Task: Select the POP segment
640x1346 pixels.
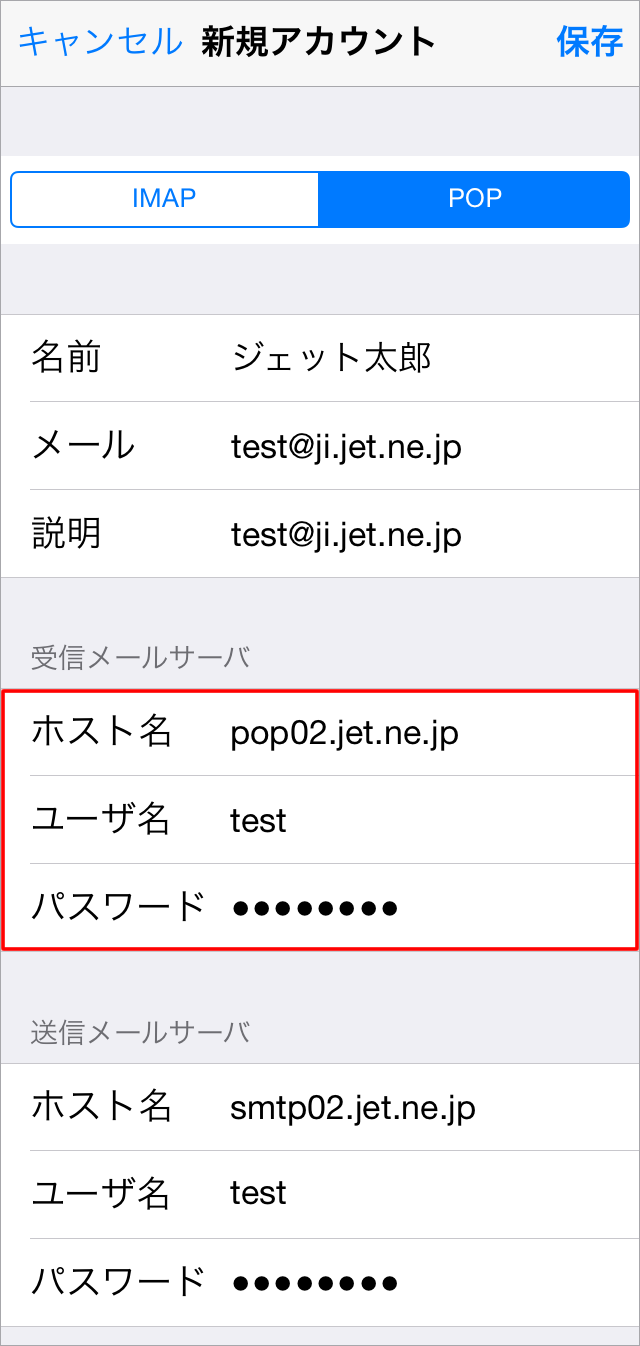Action: [x=474, y=198]
